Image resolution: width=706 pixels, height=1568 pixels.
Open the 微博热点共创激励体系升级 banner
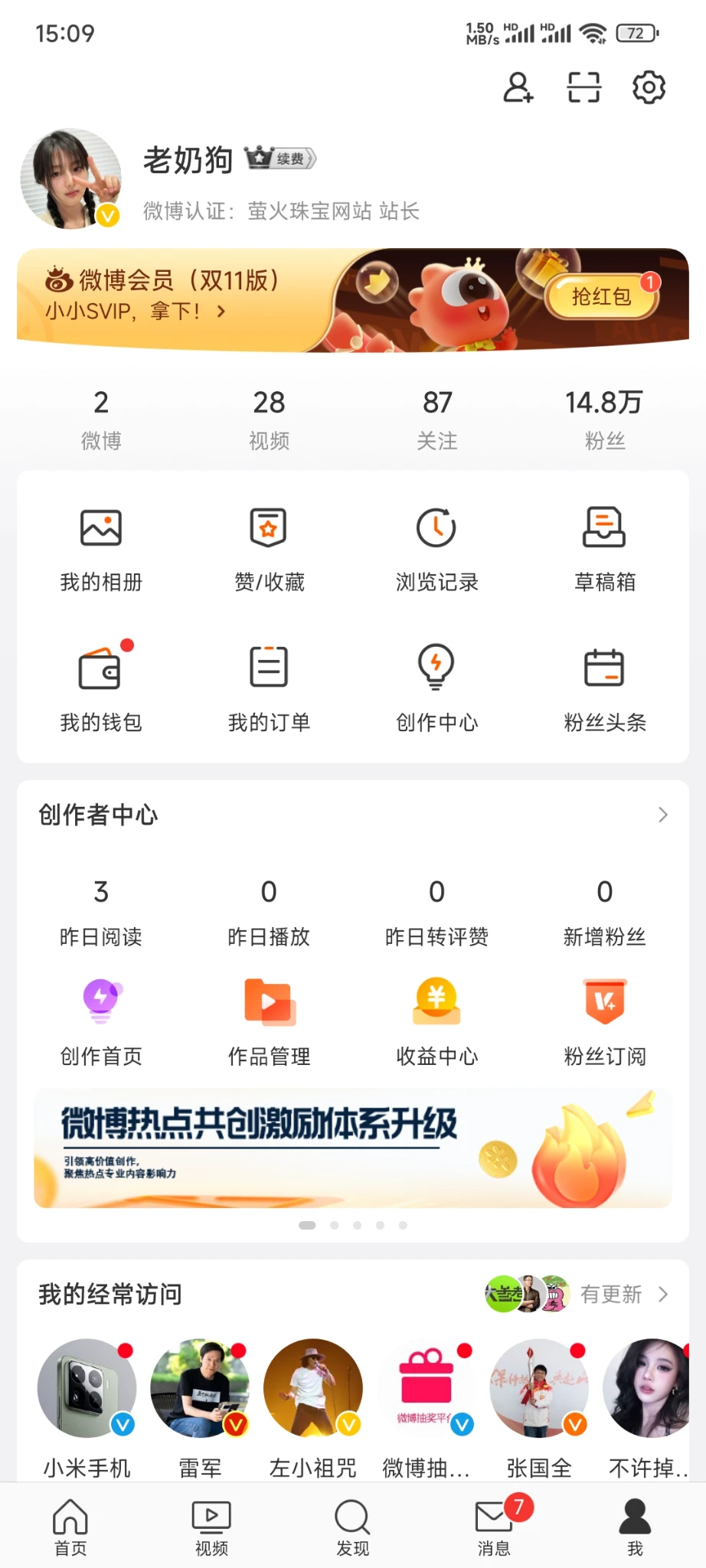[x=352, y=1148]
